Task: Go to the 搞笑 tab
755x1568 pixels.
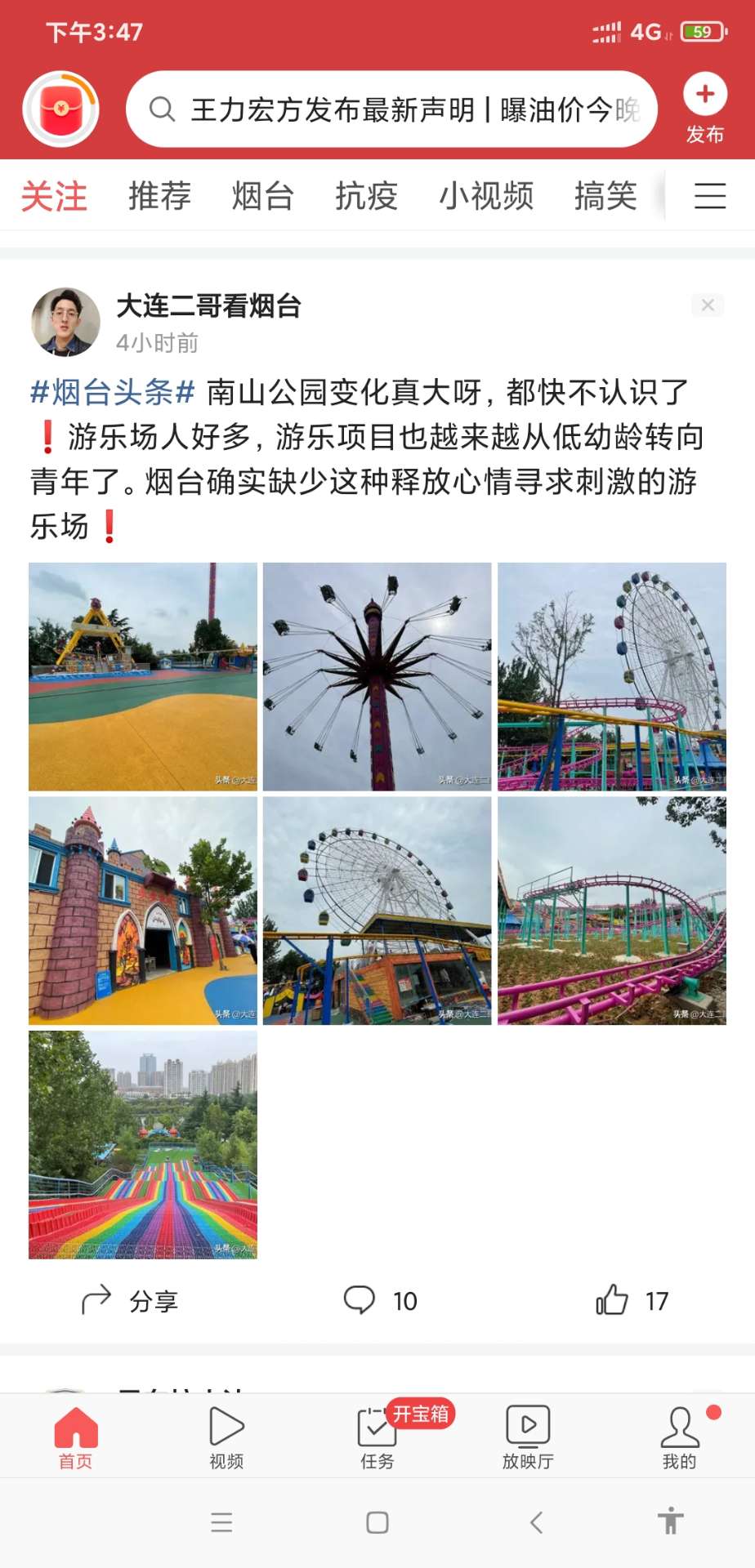Action: click(x=605, y=196)
